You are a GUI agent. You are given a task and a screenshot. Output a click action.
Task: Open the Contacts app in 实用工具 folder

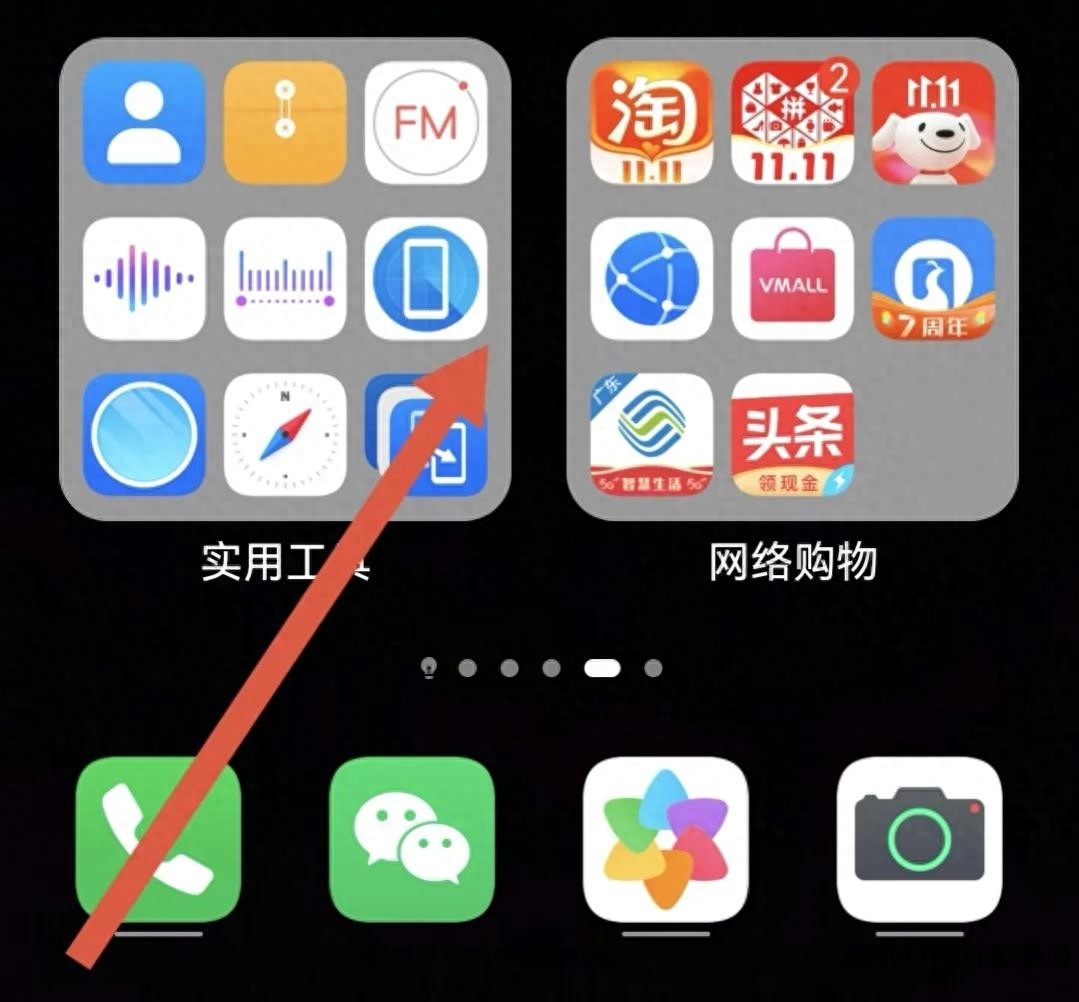[144, 122]
